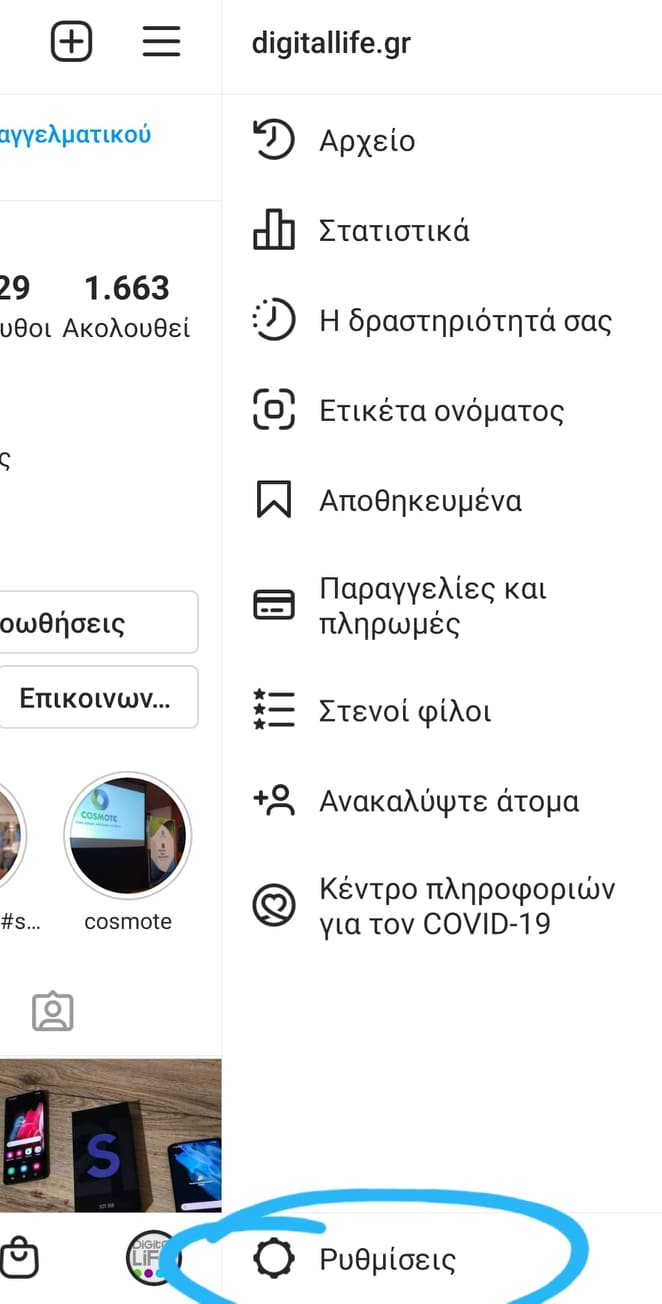
Task: Open Ετικέτα ονόματος
Action: click(x=441, y=411)
